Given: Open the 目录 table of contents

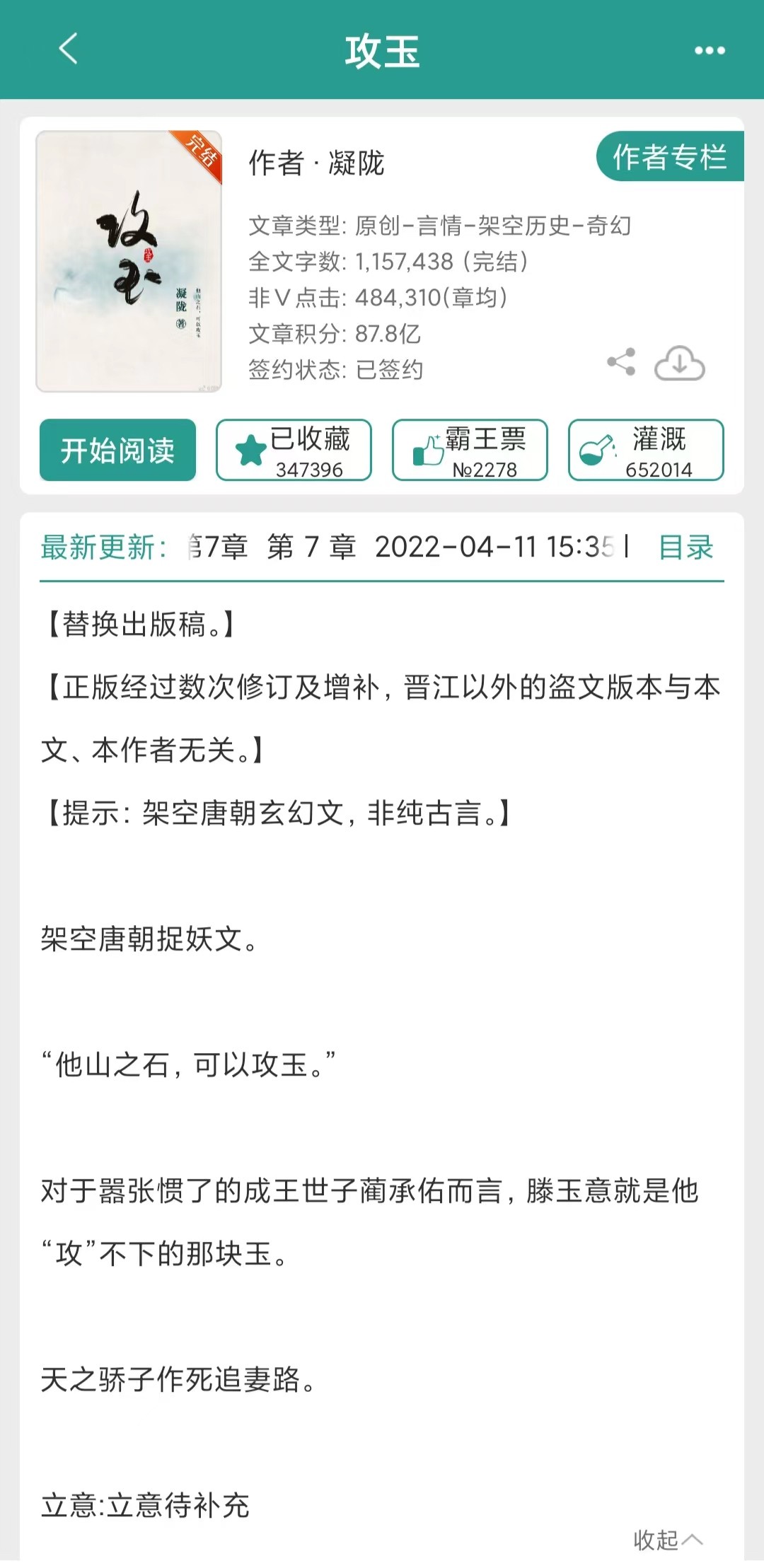Looking at the screenshot, I should 685,547.
